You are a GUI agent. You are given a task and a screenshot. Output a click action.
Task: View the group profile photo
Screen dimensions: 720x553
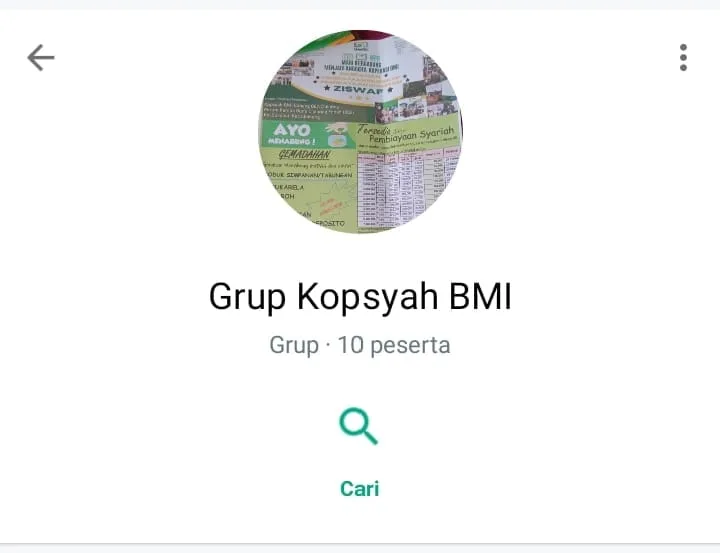click(360, 132)
